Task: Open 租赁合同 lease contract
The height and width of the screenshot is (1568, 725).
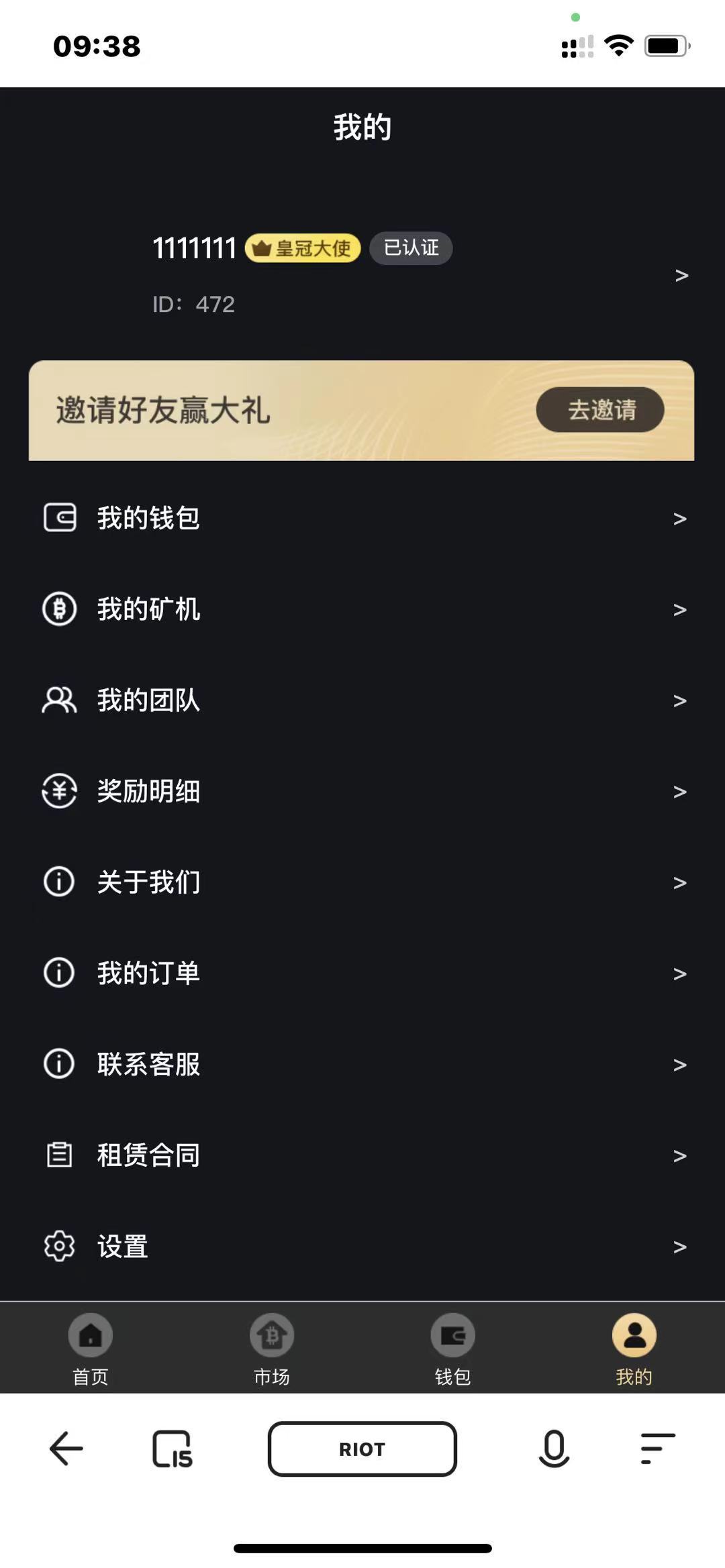Action: click(362, 1155)
